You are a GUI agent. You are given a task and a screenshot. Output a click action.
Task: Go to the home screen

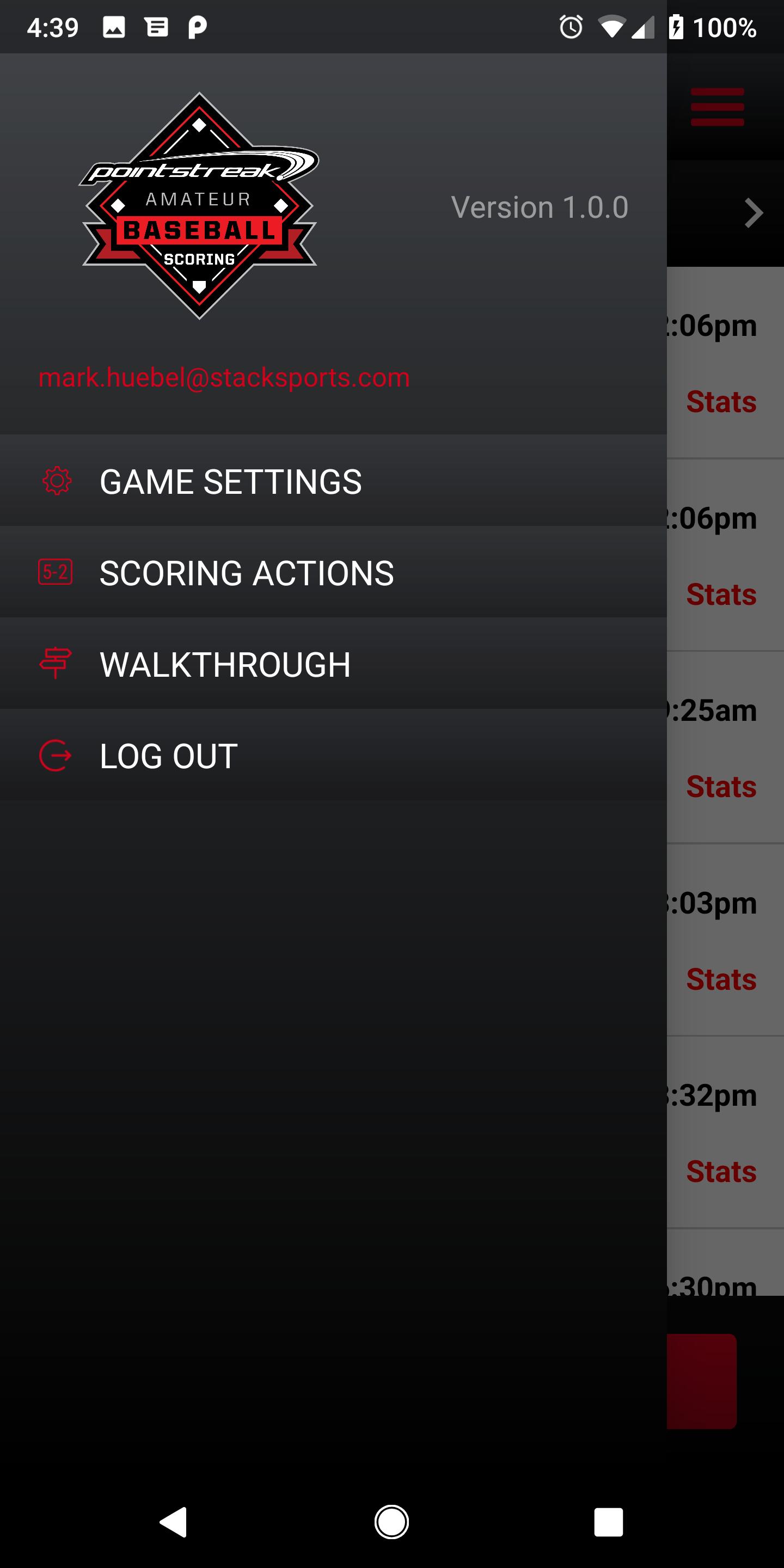pyautogui.click(x=391, y=1522)
